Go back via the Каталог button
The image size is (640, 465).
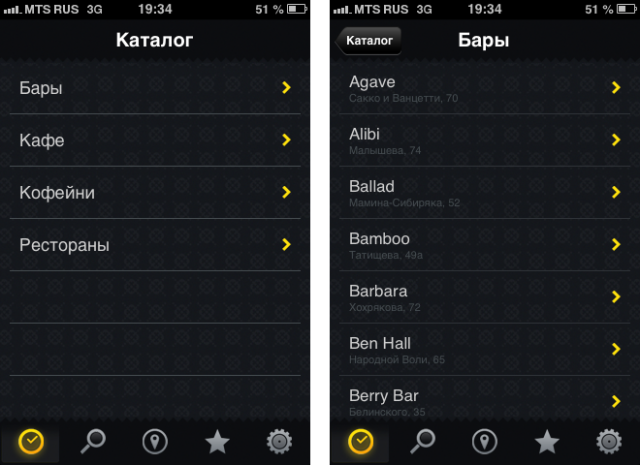(370, 41)
